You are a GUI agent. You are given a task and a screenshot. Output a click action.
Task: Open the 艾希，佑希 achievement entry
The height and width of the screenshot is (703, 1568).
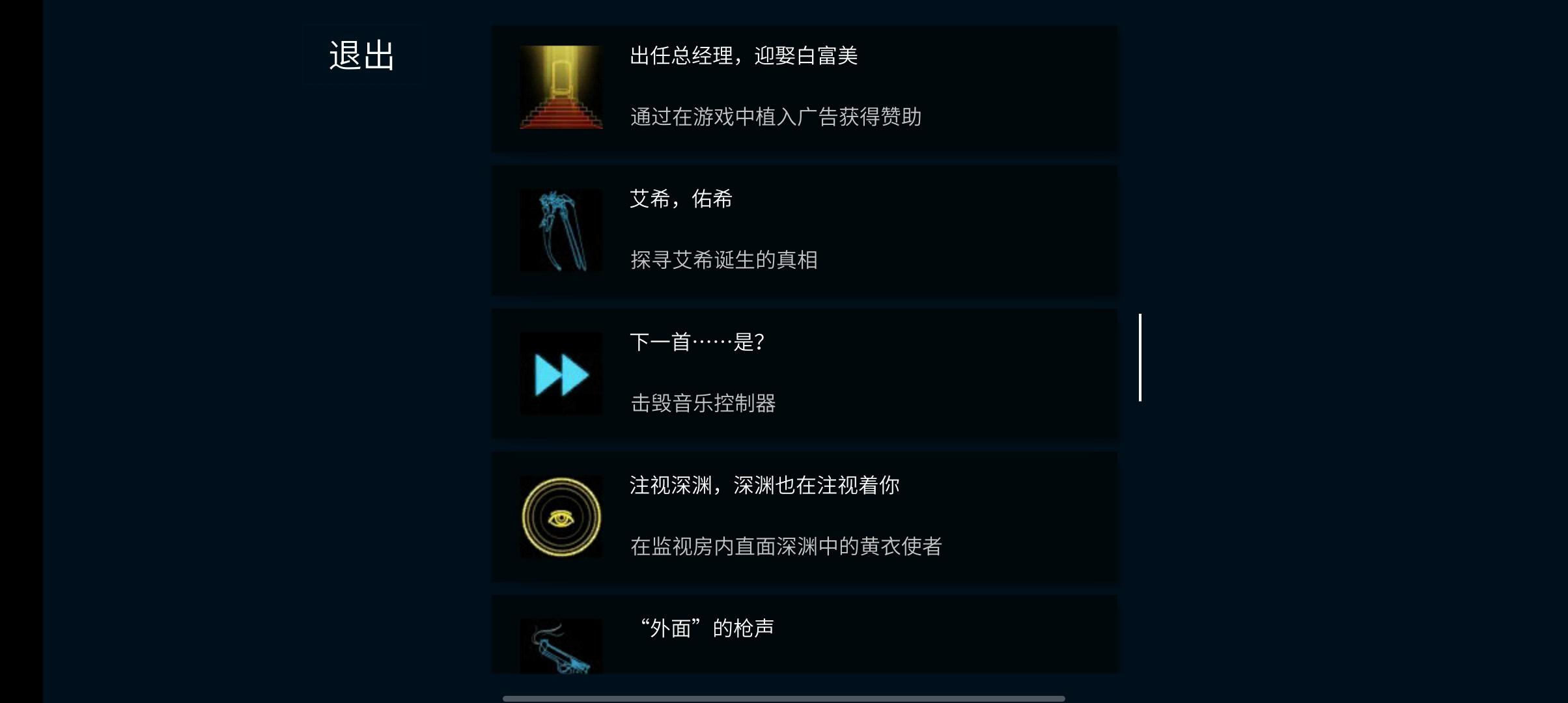tap(804, 230)
